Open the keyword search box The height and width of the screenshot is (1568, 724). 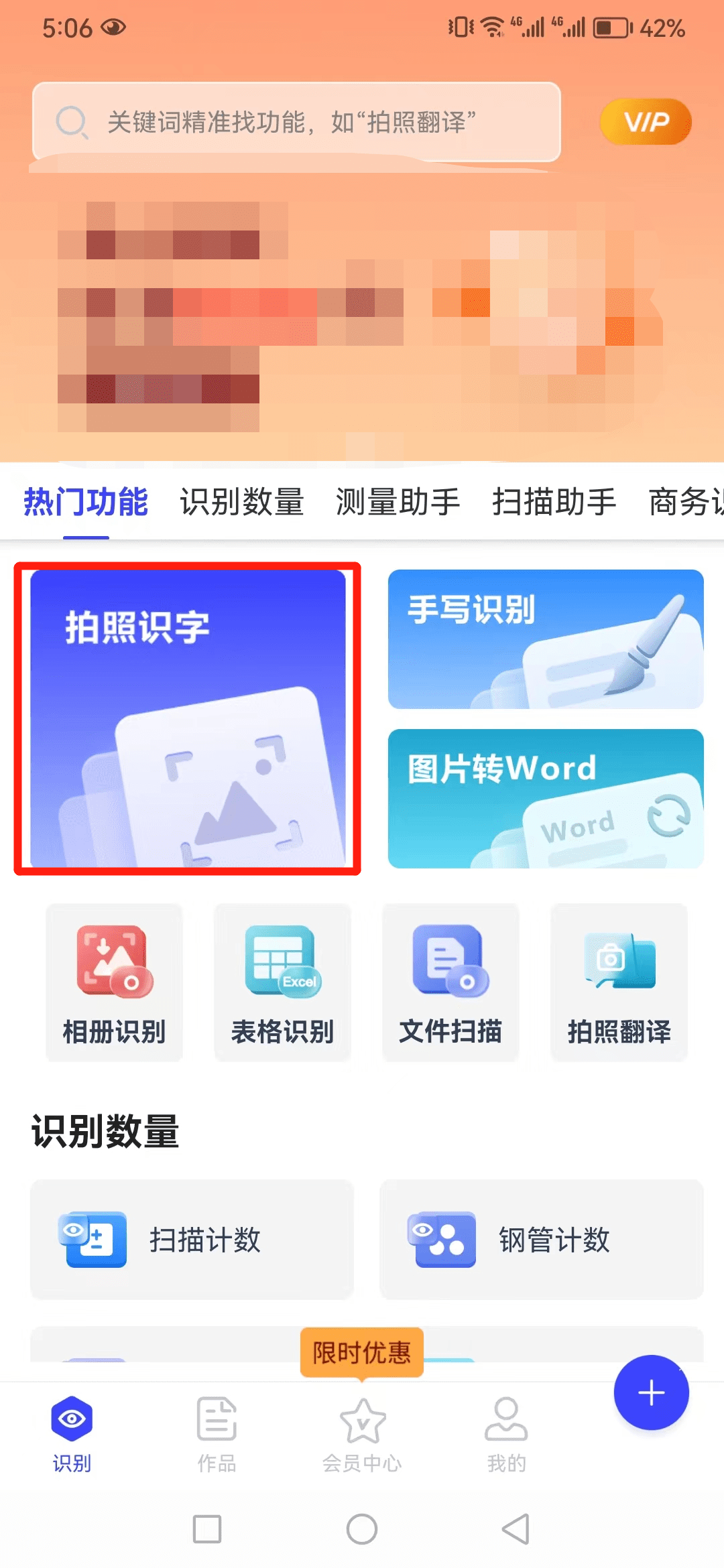[x=296, y=122]
